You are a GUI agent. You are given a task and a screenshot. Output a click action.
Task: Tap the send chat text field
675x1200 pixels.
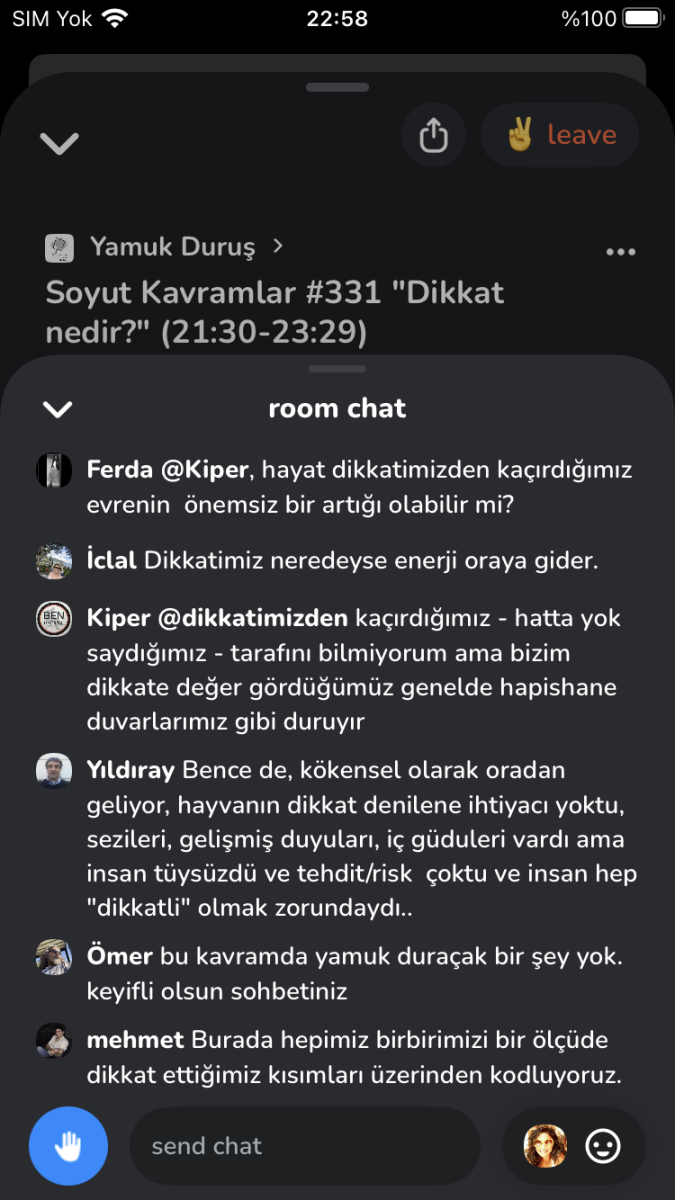[305, 1146]
